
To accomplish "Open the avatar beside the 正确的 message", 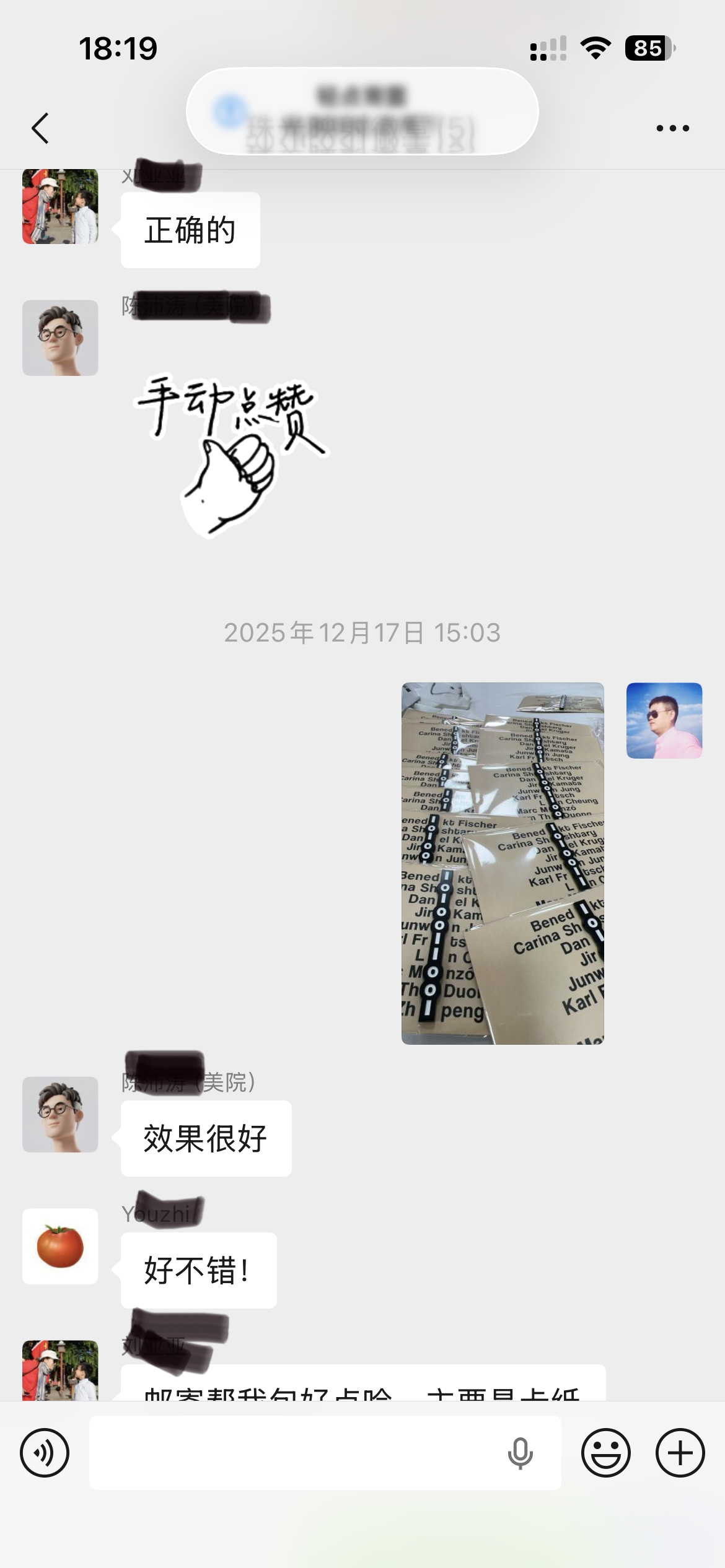I will tap(60, 206).
